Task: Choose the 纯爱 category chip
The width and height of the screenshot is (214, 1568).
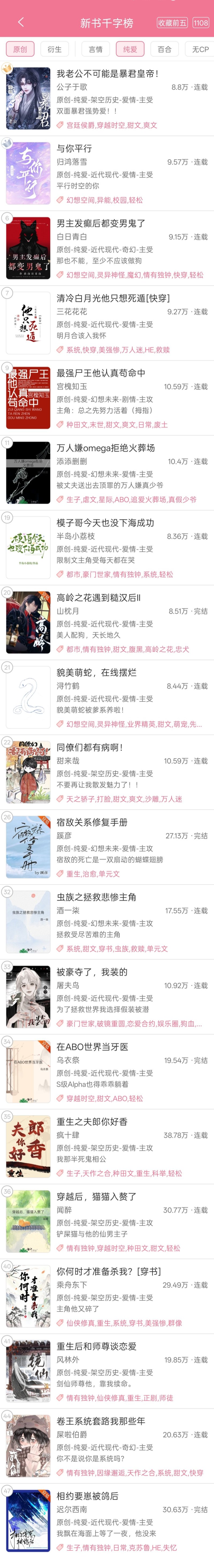Action: (130, 49)
